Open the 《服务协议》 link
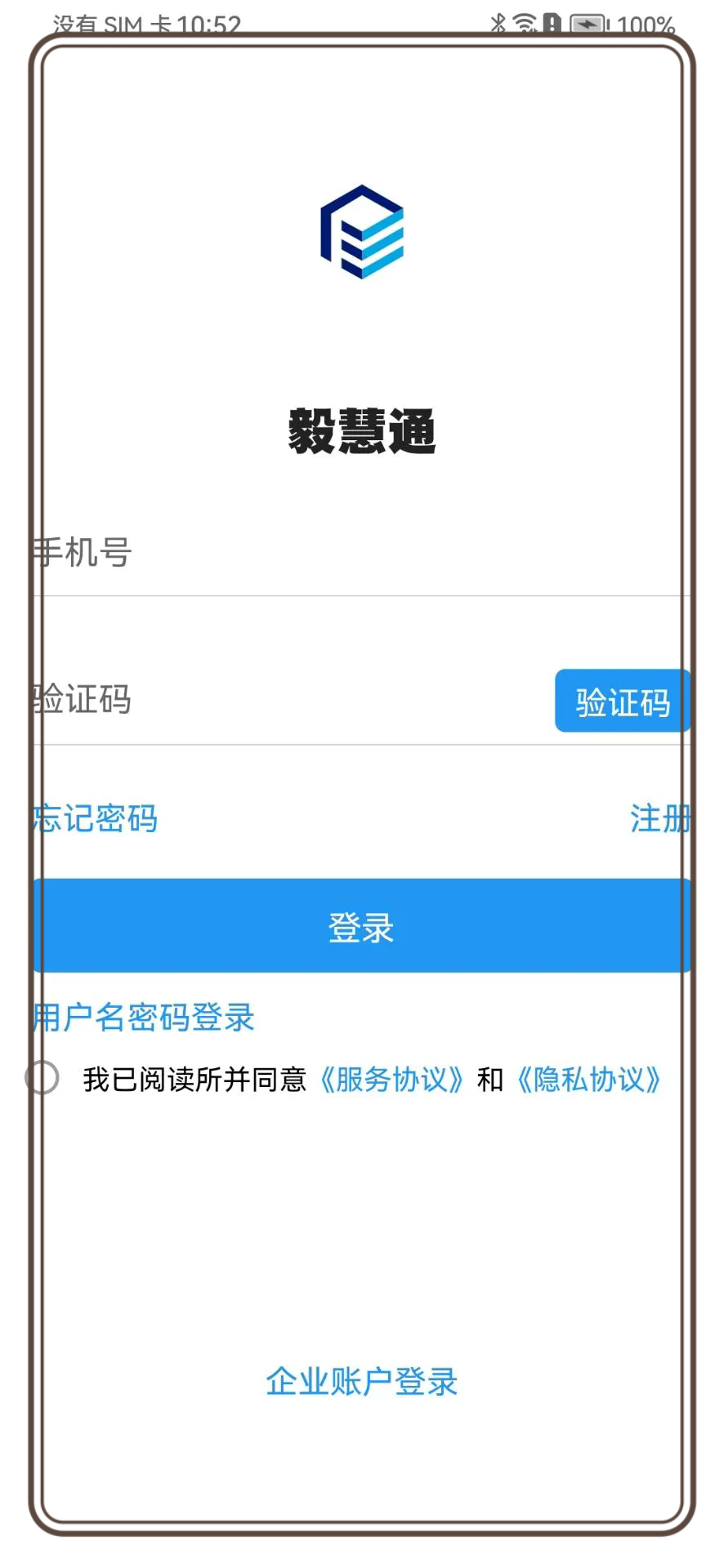 click(x=391, y=1080)
